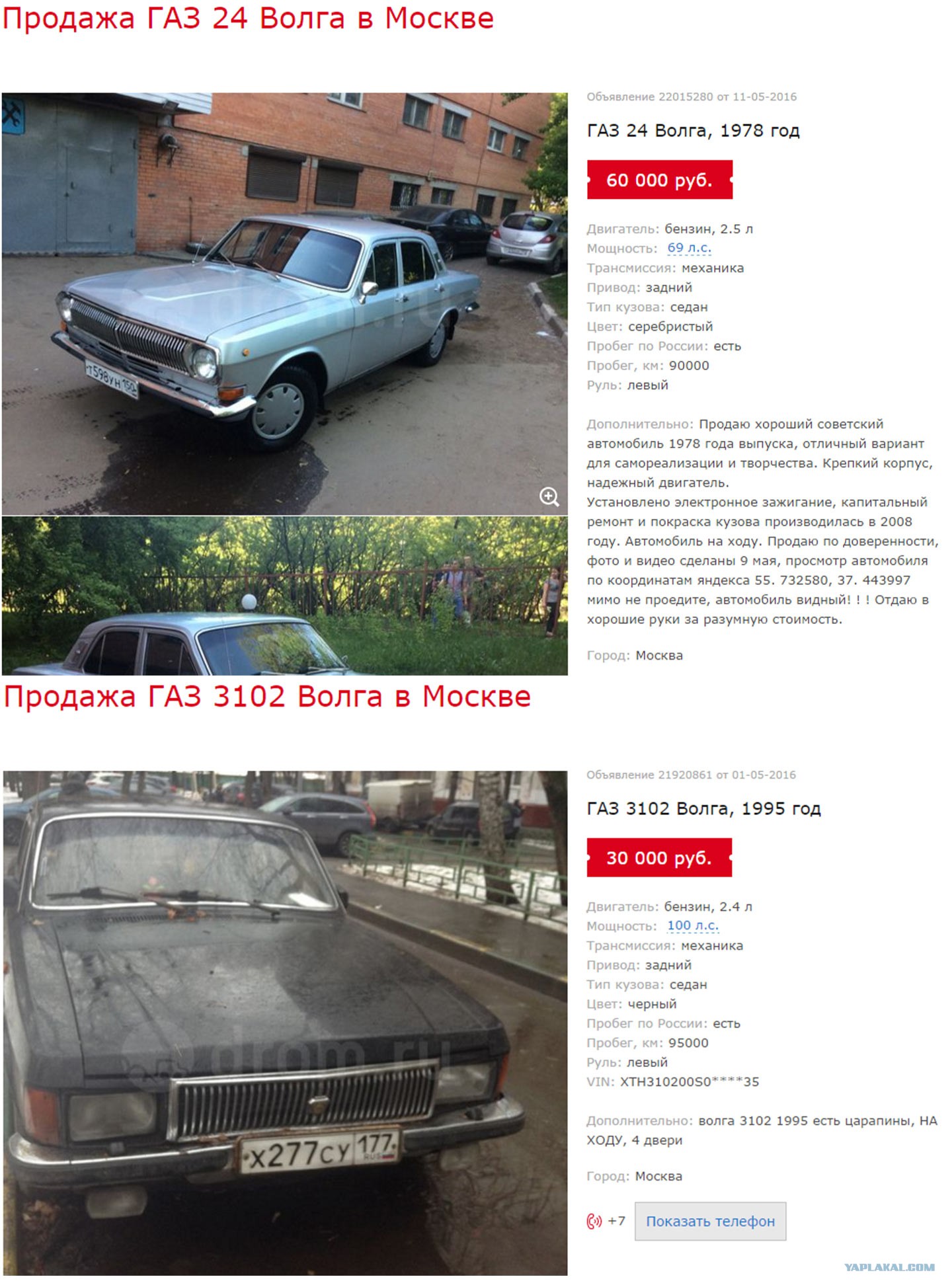Open the 100 л.с. power link
Image resolution: width=952 pixels, height=1287 pixels.
click(x=692, y=925)
